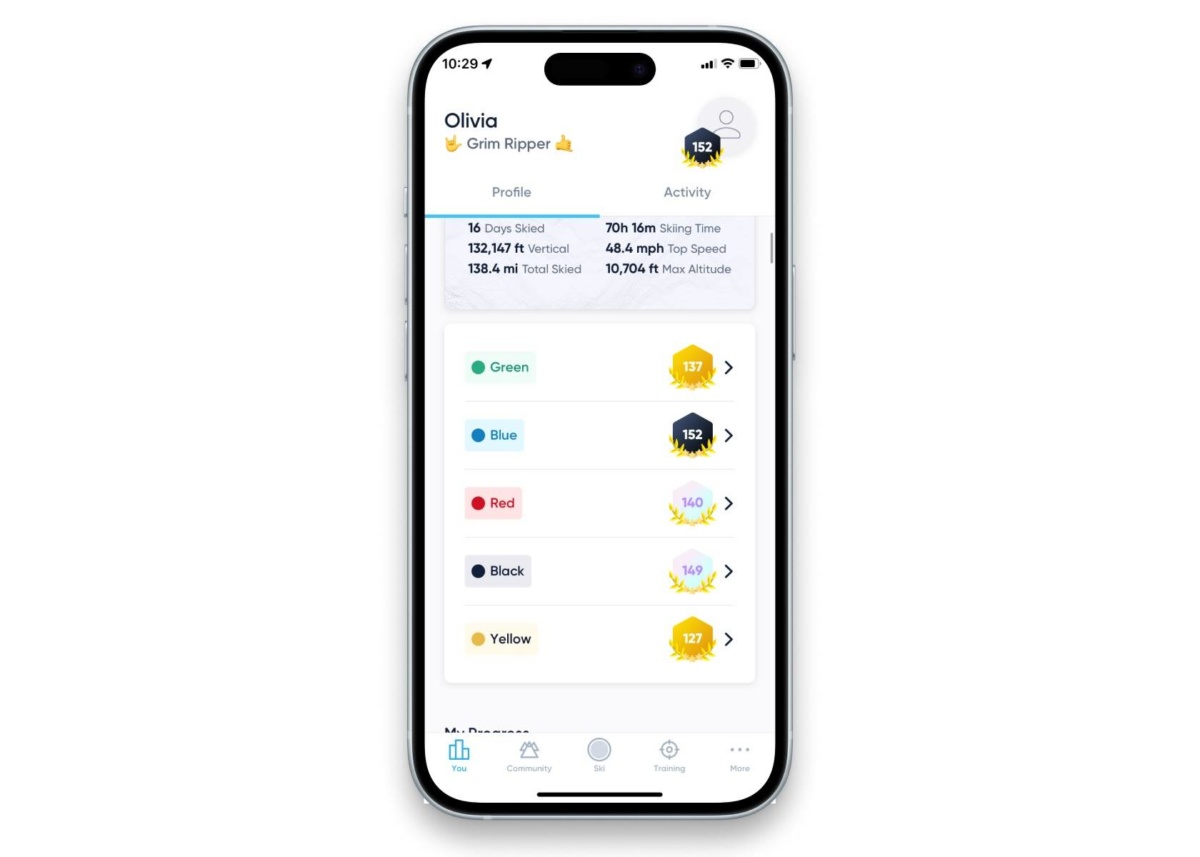Open the Black level row
This screenshot has height=857, width=1200.
point(599,571)
